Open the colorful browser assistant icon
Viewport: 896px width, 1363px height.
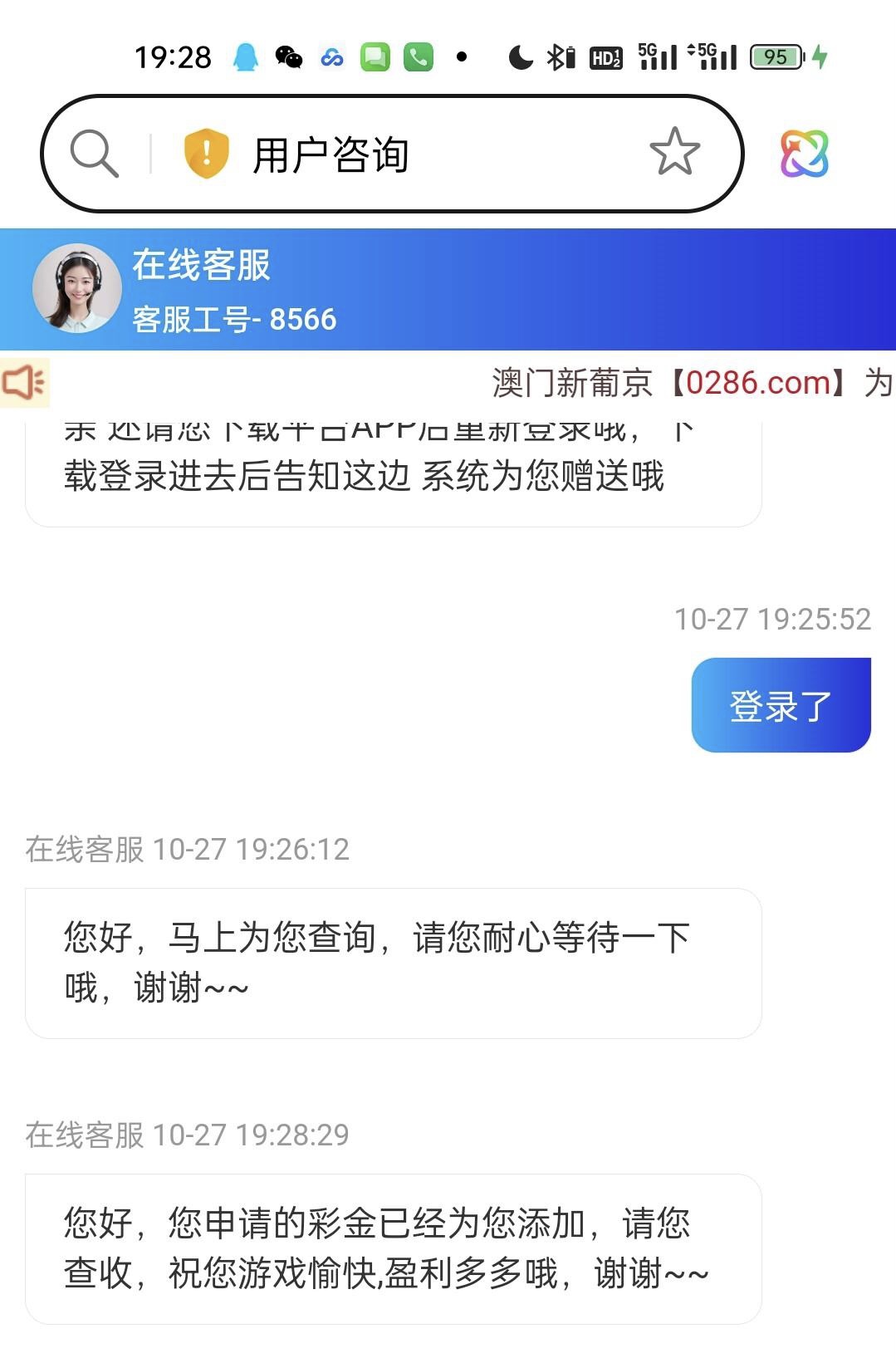804,154
